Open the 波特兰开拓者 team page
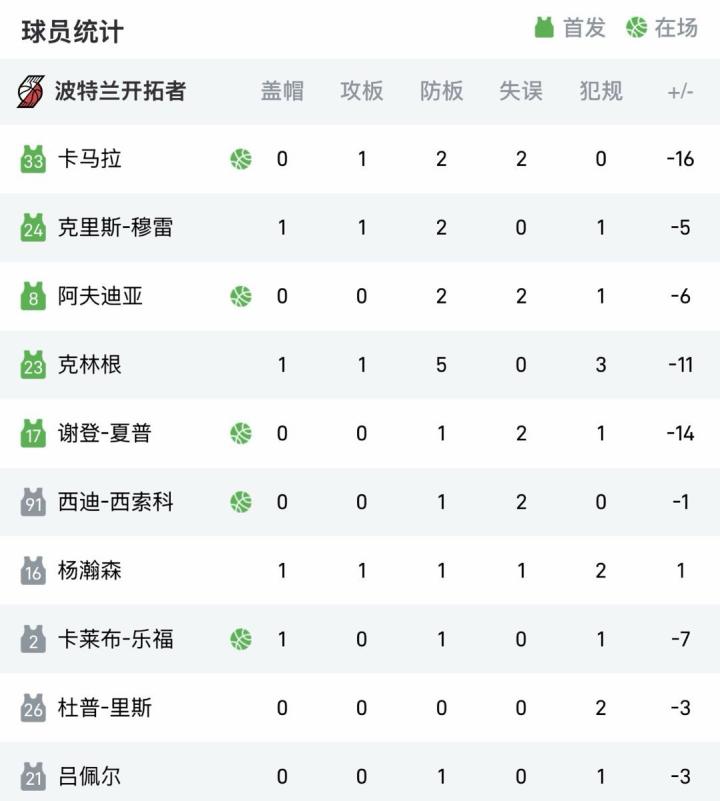 tap(120, 91)
